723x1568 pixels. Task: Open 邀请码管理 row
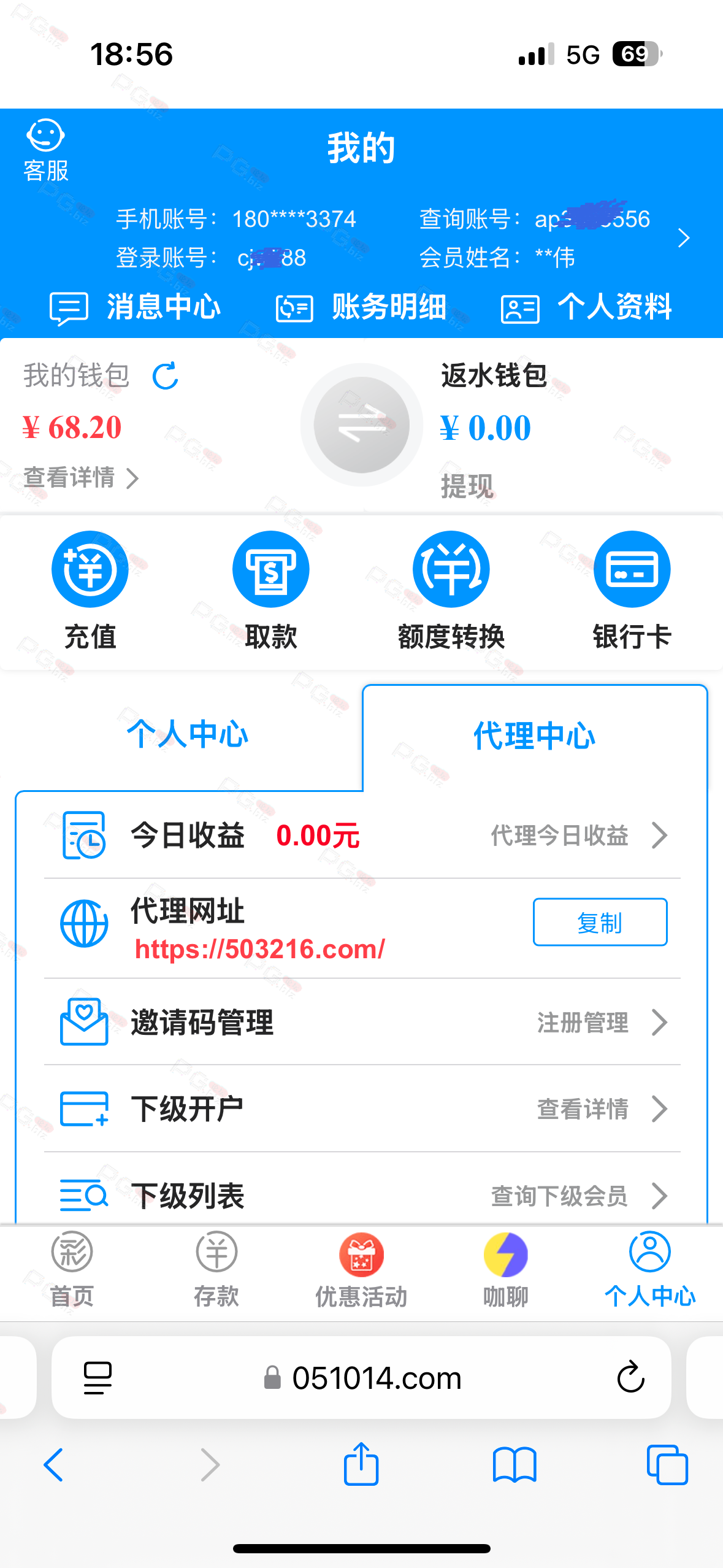pos(362,1022)
